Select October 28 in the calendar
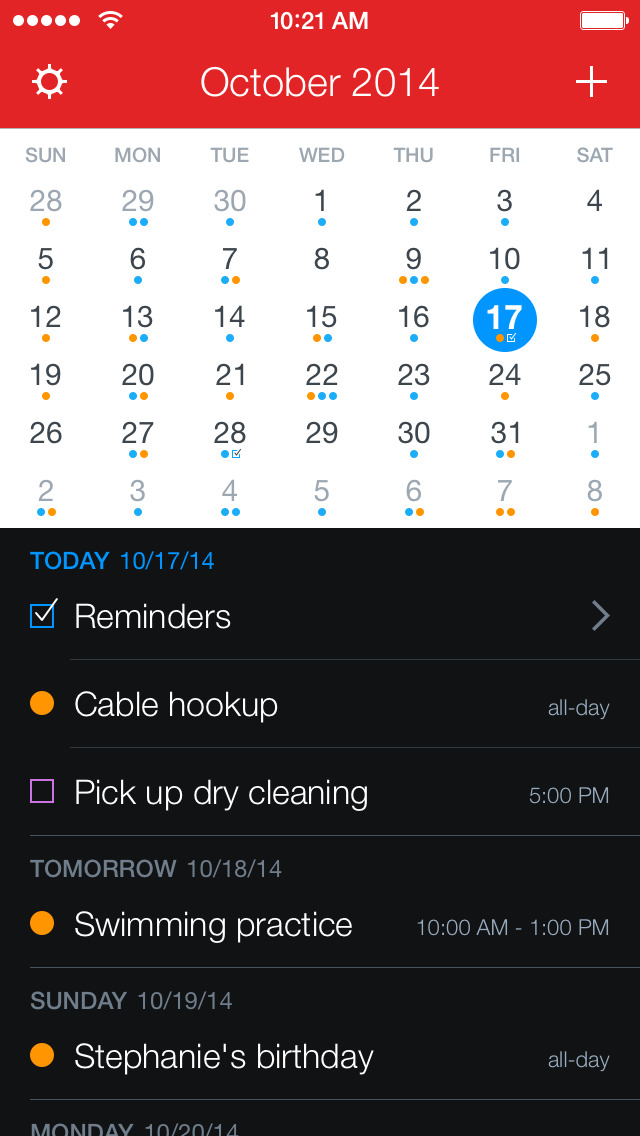 [x=230, y=438]
